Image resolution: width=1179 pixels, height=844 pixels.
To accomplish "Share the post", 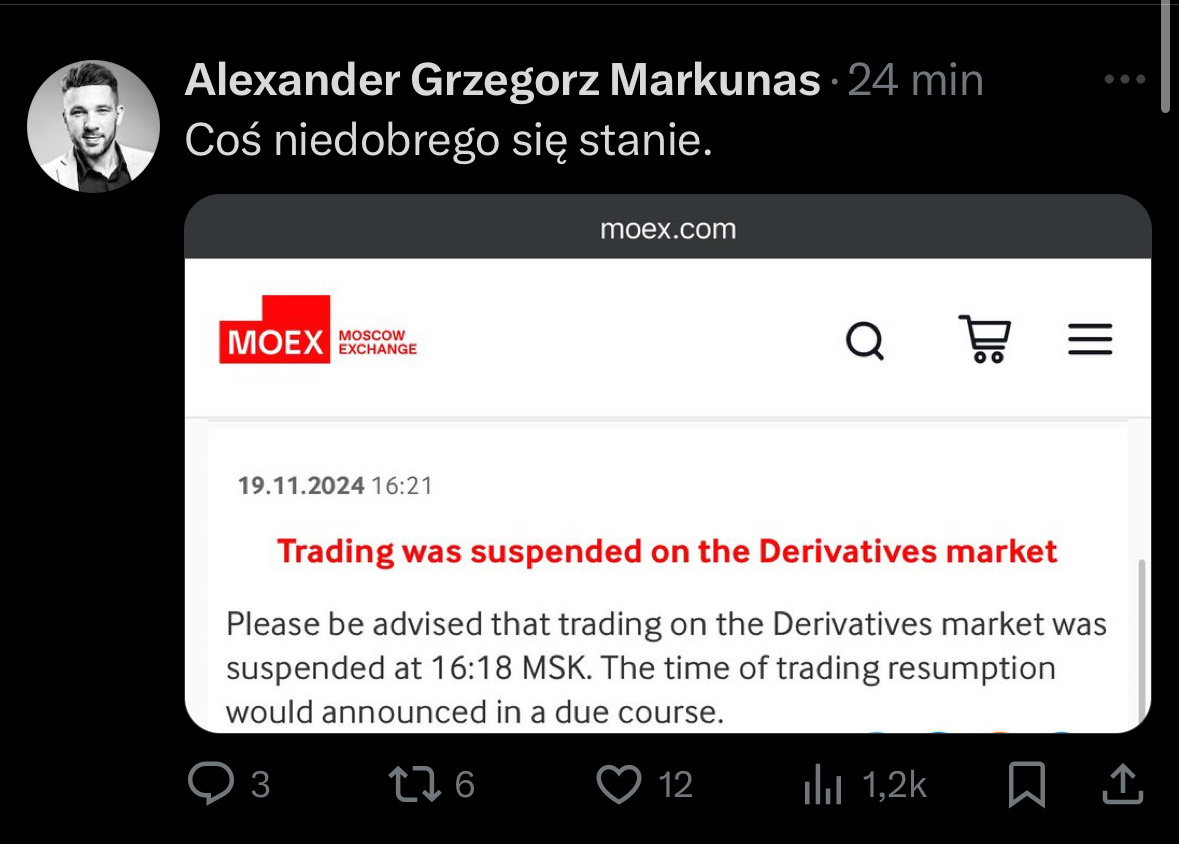I will [x=1121, y=784].
